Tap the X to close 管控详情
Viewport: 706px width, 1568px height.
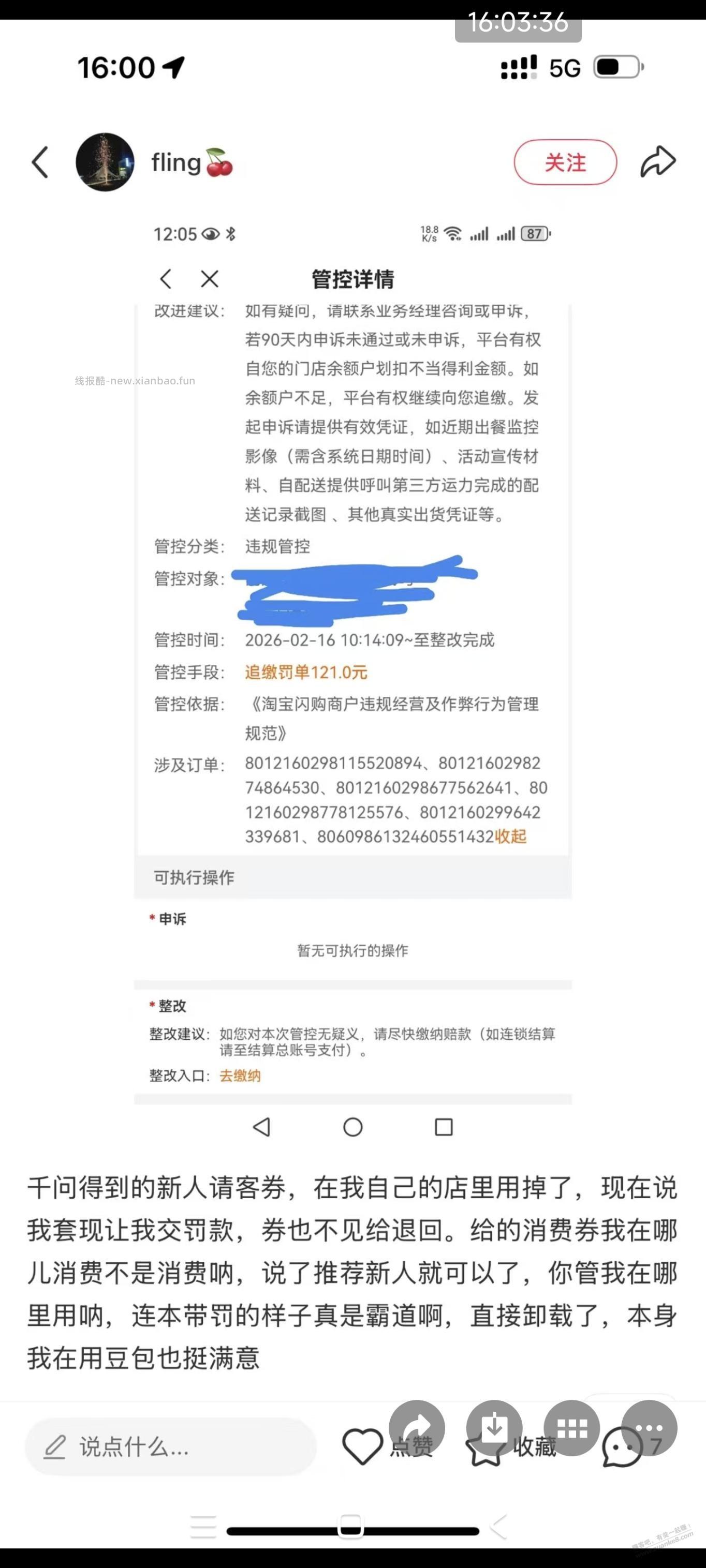(x=209, y=279)
